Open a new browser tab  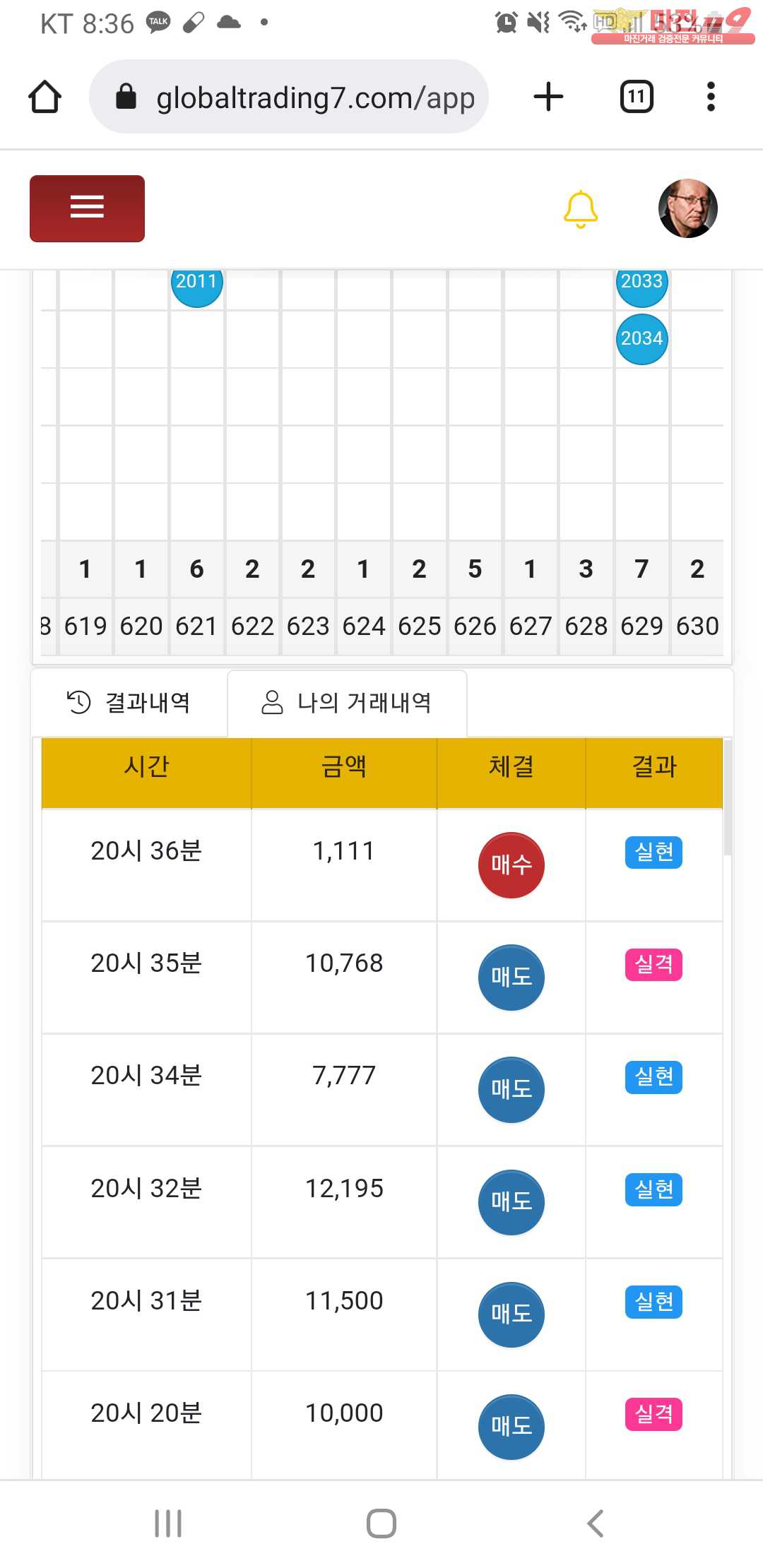pos(548,97)
